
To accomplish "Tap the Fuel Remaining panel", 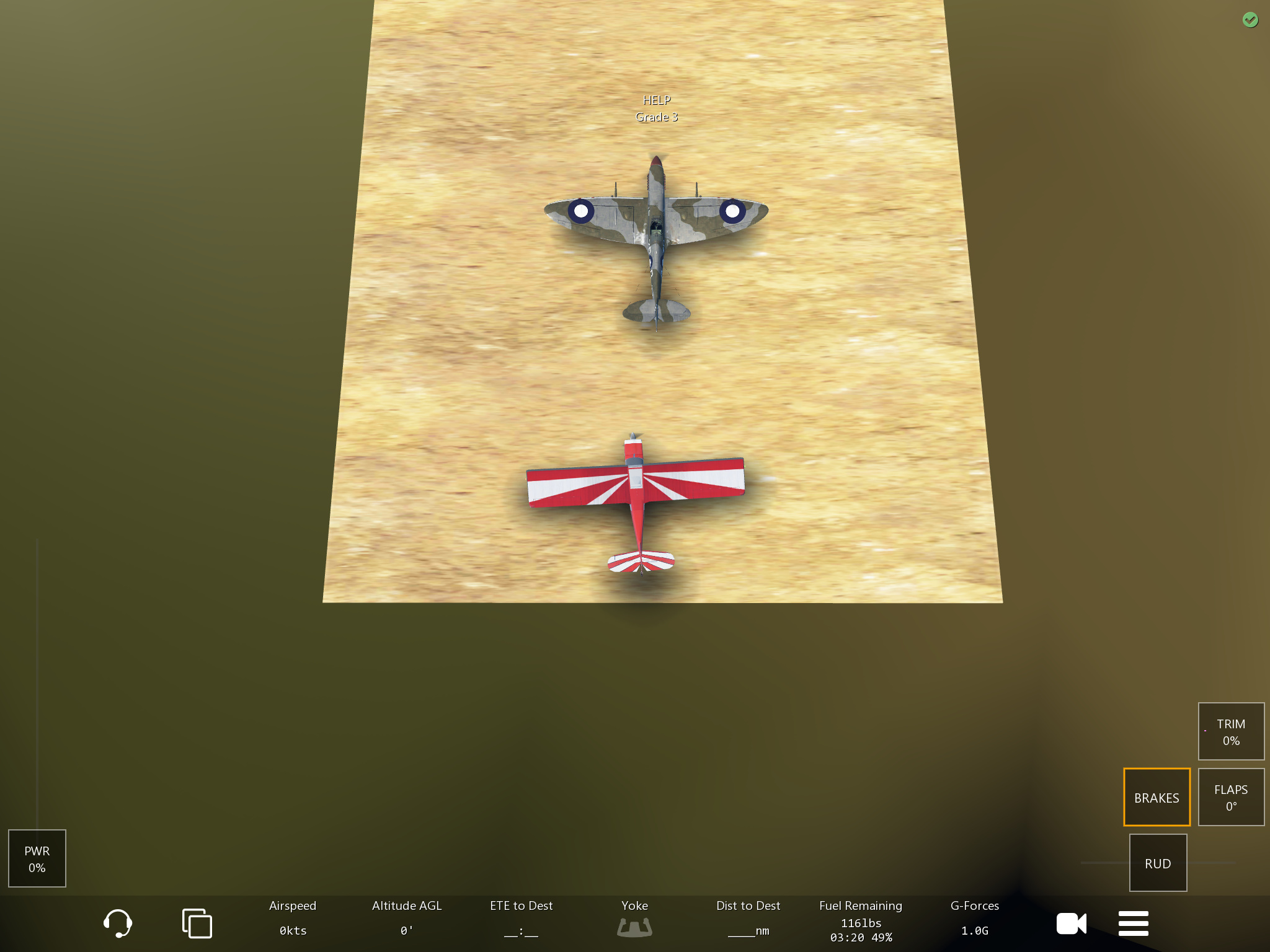I will (861, 922).
